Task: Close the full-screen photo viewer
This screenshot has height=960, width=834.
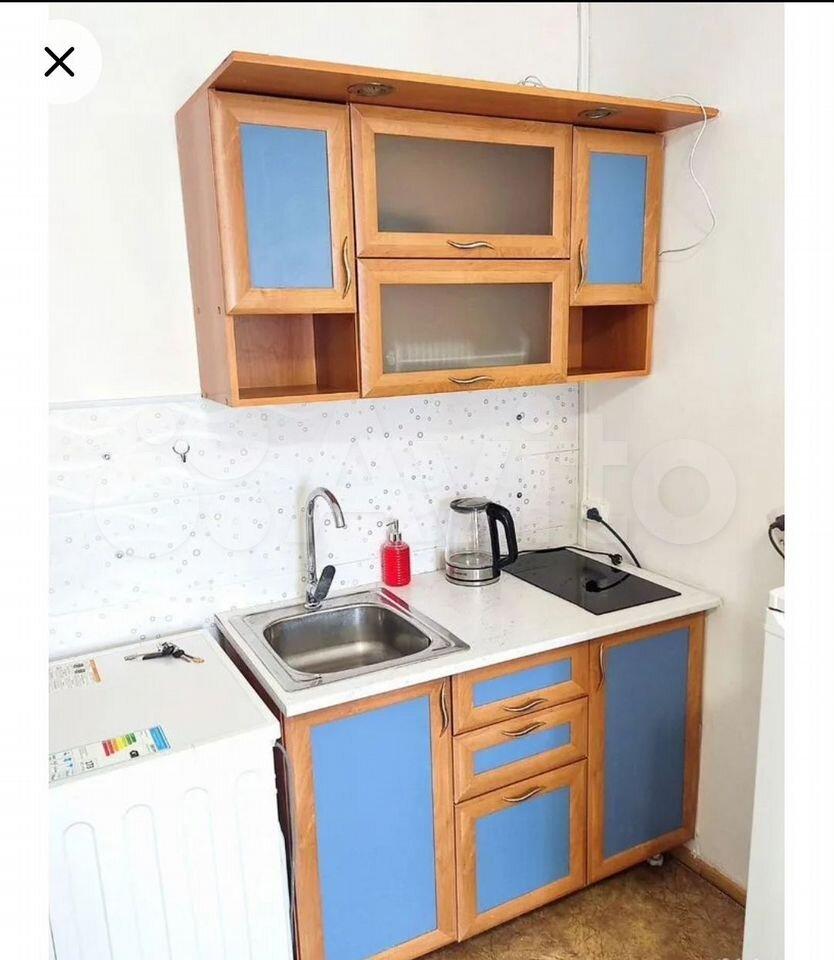Action: (x=60, y=62)
